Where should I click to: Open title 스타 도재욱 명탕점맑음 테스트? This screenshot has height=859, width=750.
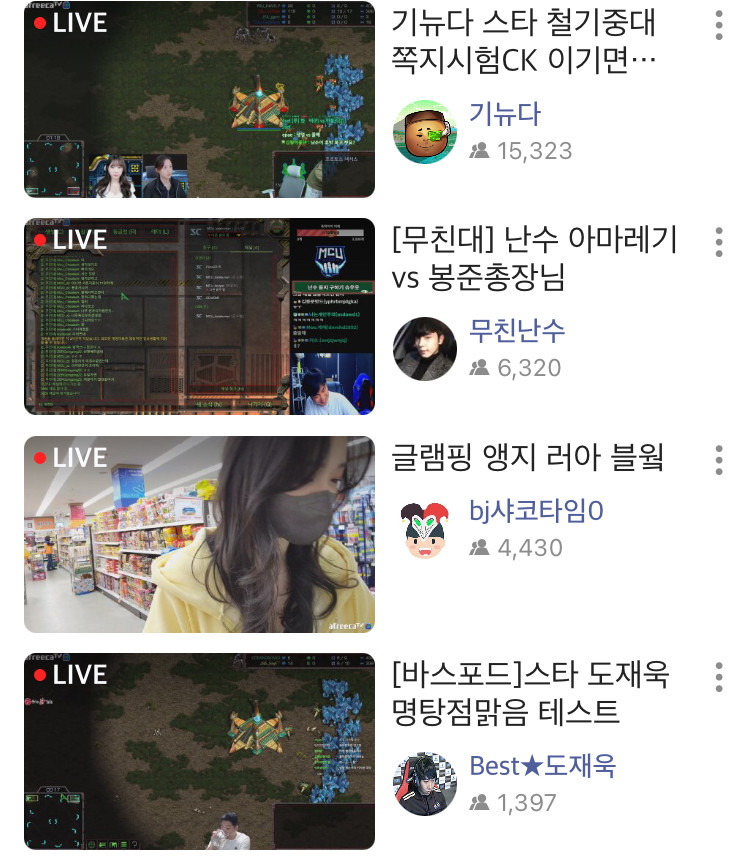pyautogui.click(x=531, y=693)
